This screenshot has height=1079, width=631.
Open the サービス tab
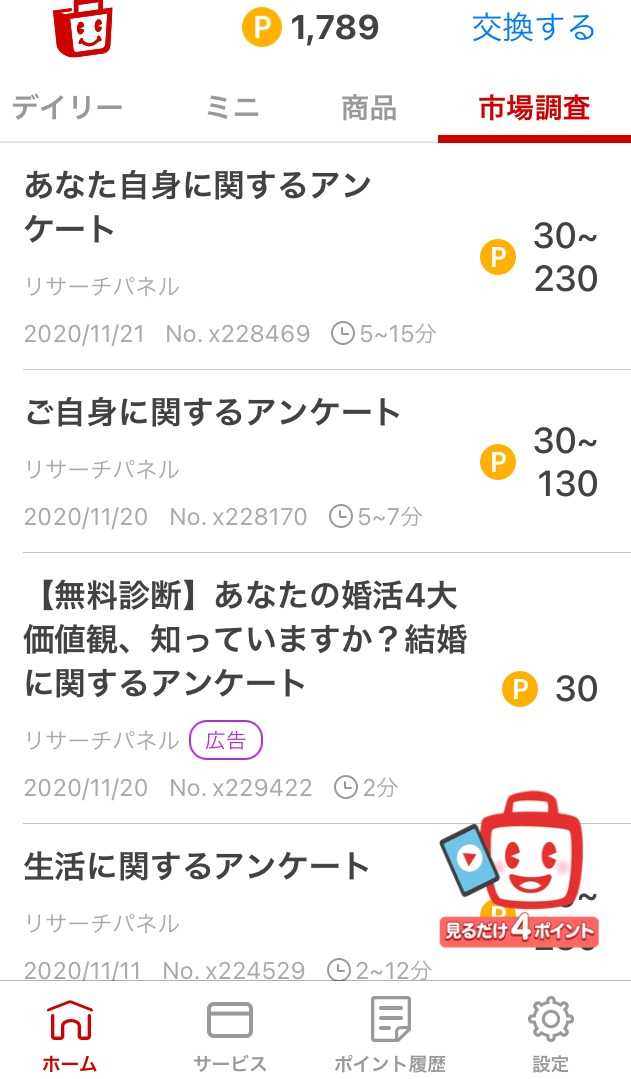tap(230, 1035)
